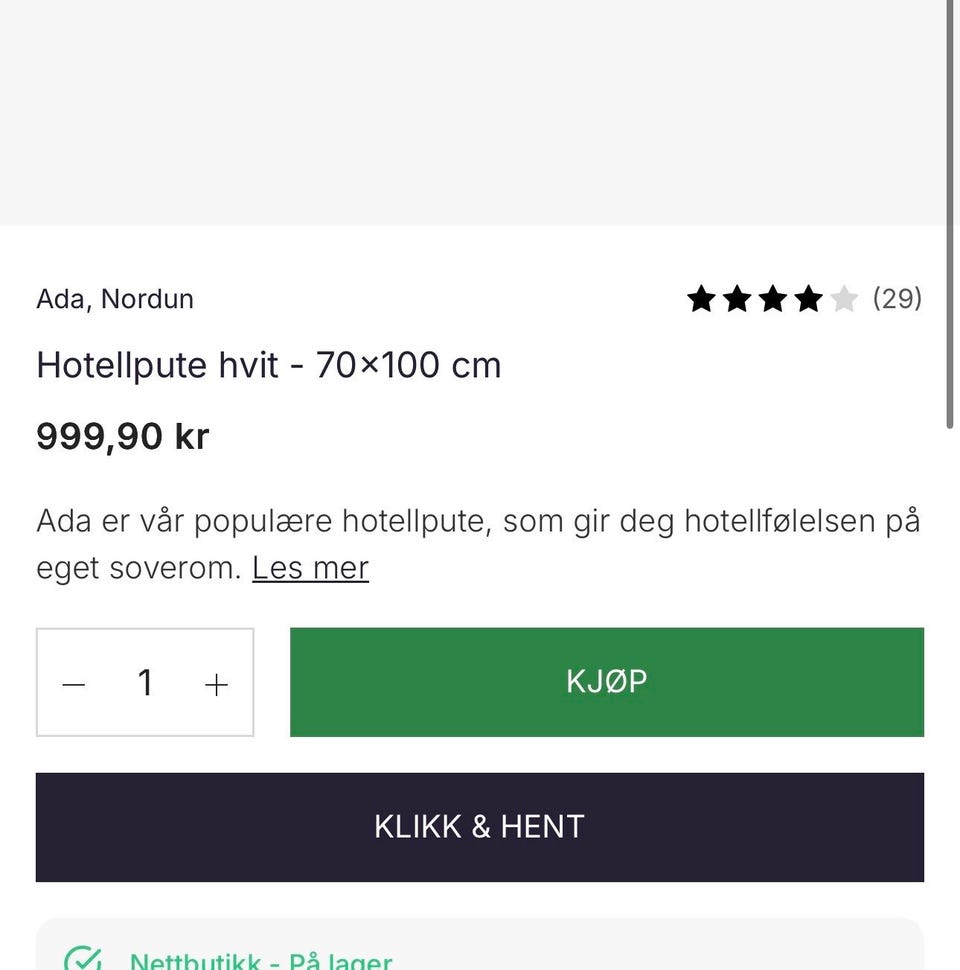
Task: Select the product title Hotellpute hvit
Action: 268,364
